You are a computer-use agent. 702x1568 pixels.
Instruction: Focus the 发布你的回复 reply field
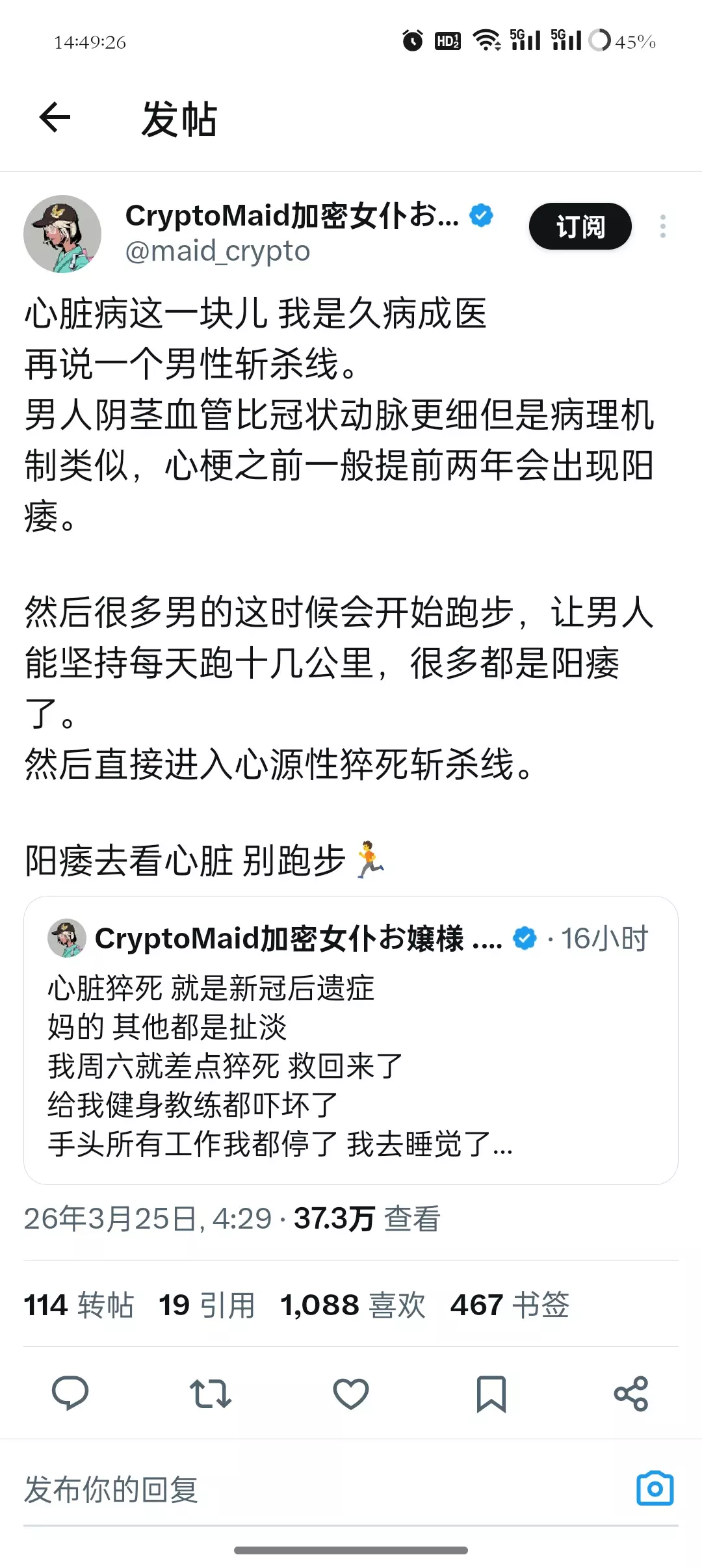260,1489
